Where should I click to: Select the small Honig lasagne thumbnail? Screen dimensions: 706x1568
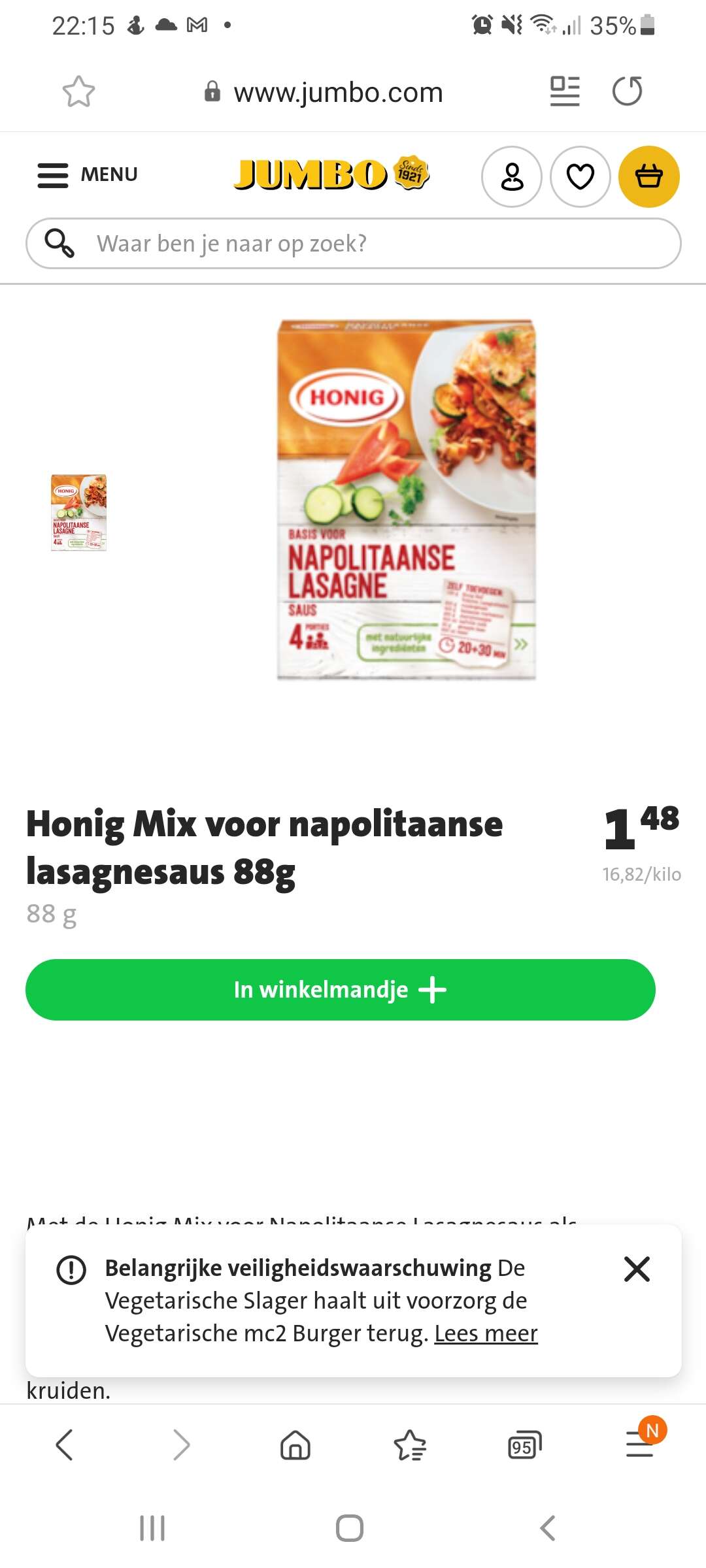click(x=79, y=513)
